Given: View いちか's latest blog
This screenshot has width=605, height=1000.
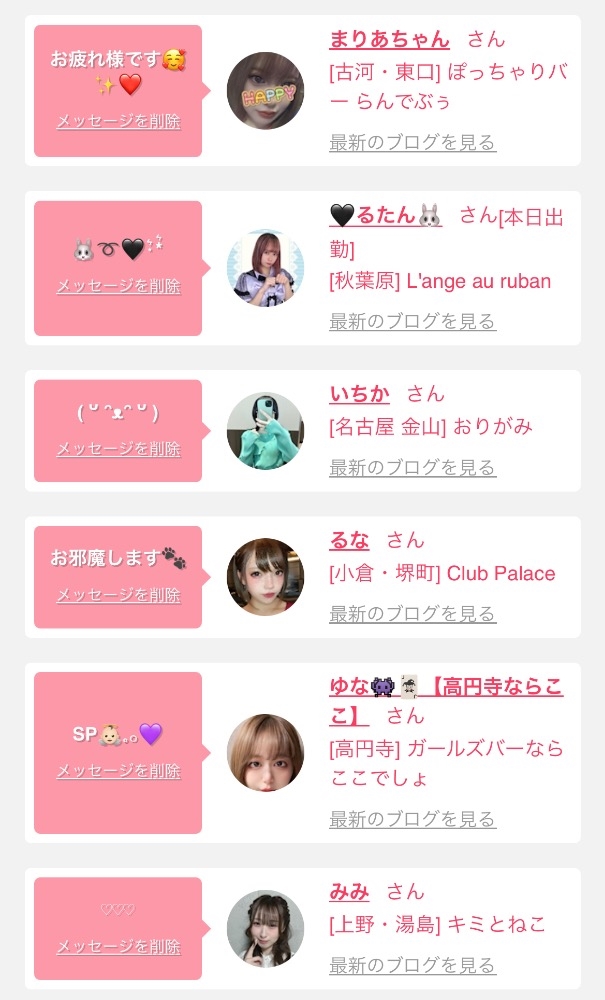Looking at the screenshot, I should [x=412, y=467].
